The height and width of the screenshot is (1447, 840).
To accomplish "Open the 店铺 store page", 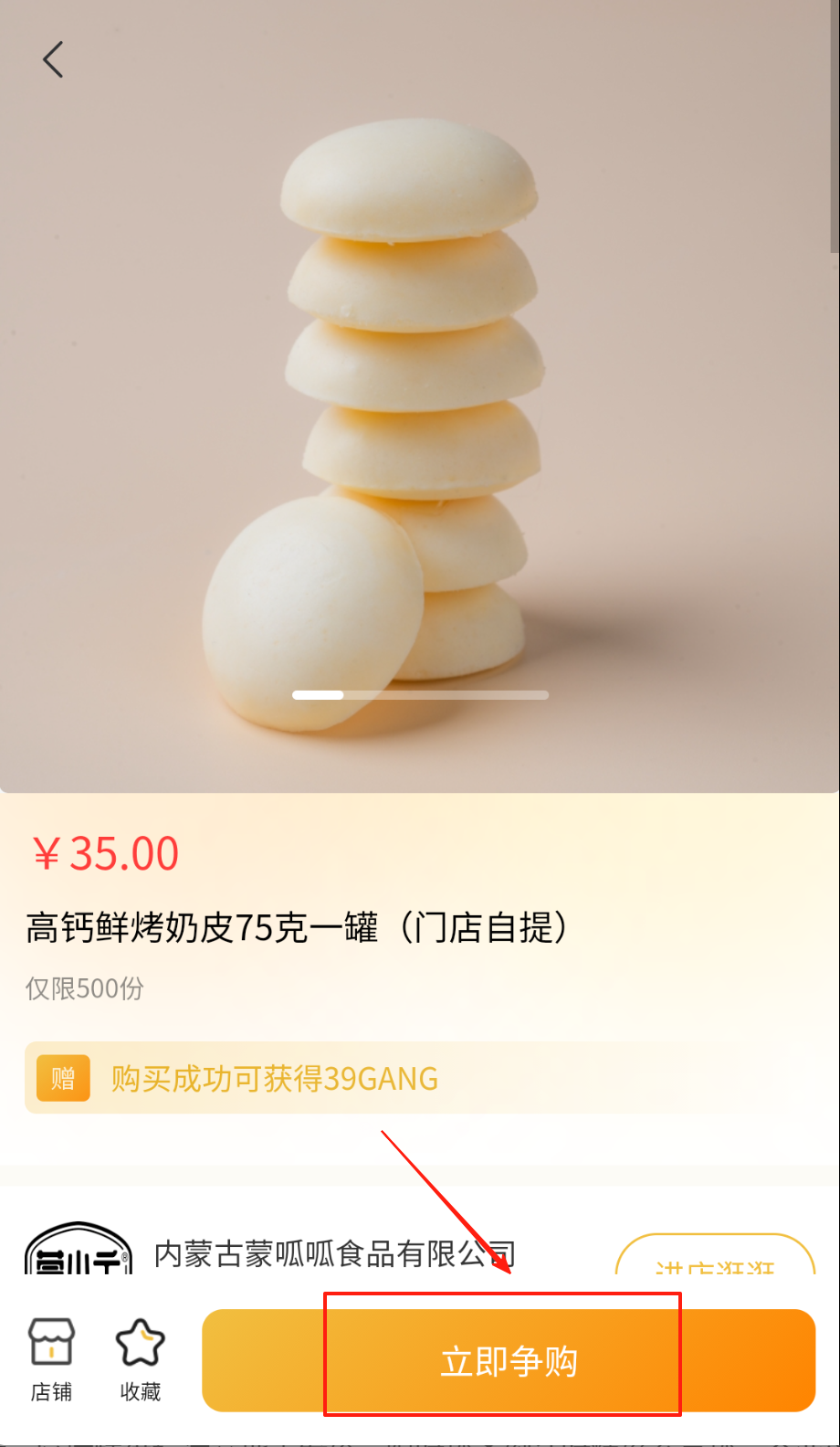I will (x=51, y=1359).
